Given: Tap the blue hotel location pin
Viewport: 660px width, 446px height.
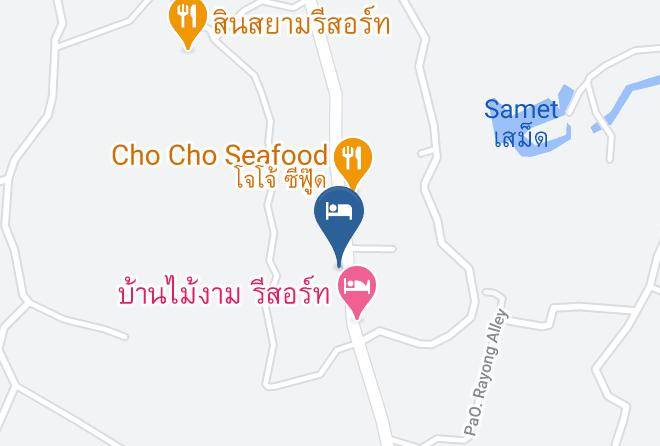Looking at the screenshot, I should 339,221.
